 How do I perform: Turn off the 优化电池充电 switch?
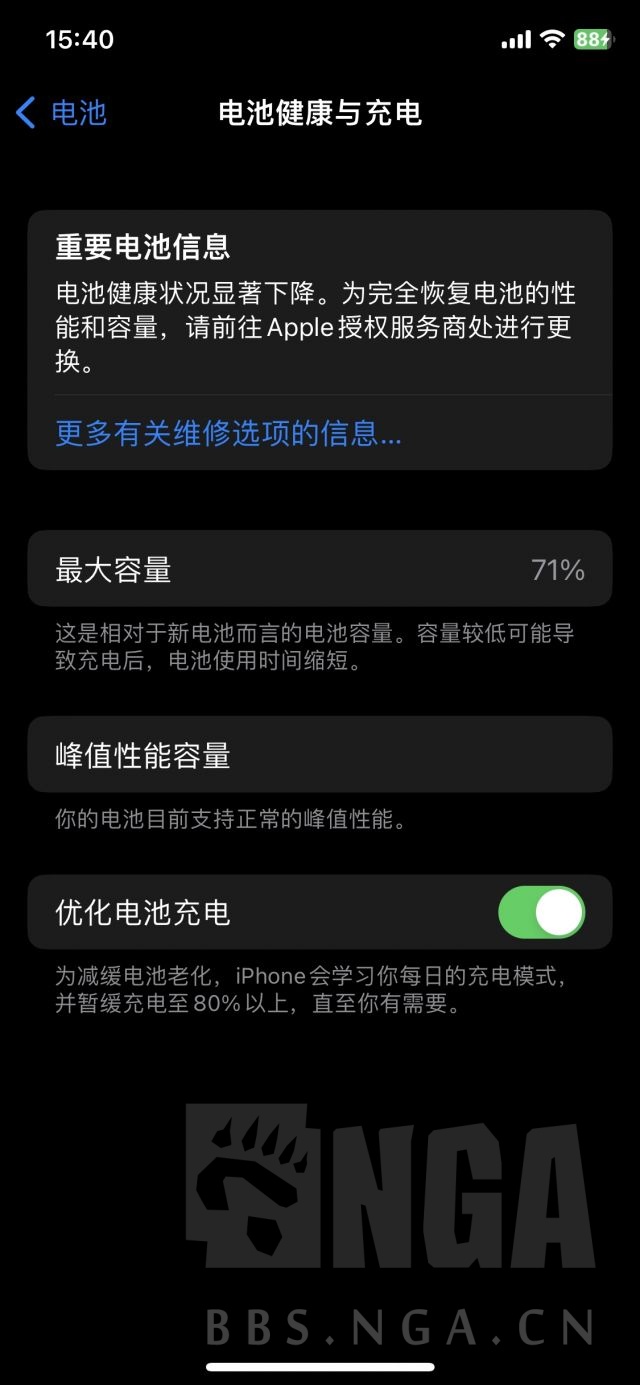coord(541,912)
